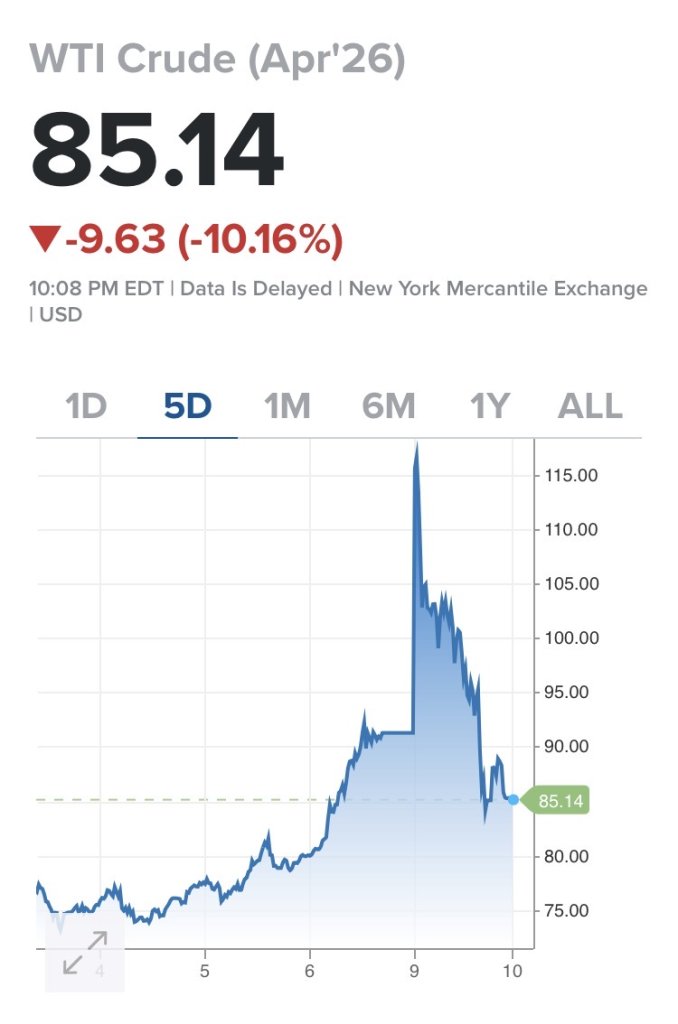Switch chart to 6M view
678x1024 pixels.
pyautogui.click(x=388, y=407)
